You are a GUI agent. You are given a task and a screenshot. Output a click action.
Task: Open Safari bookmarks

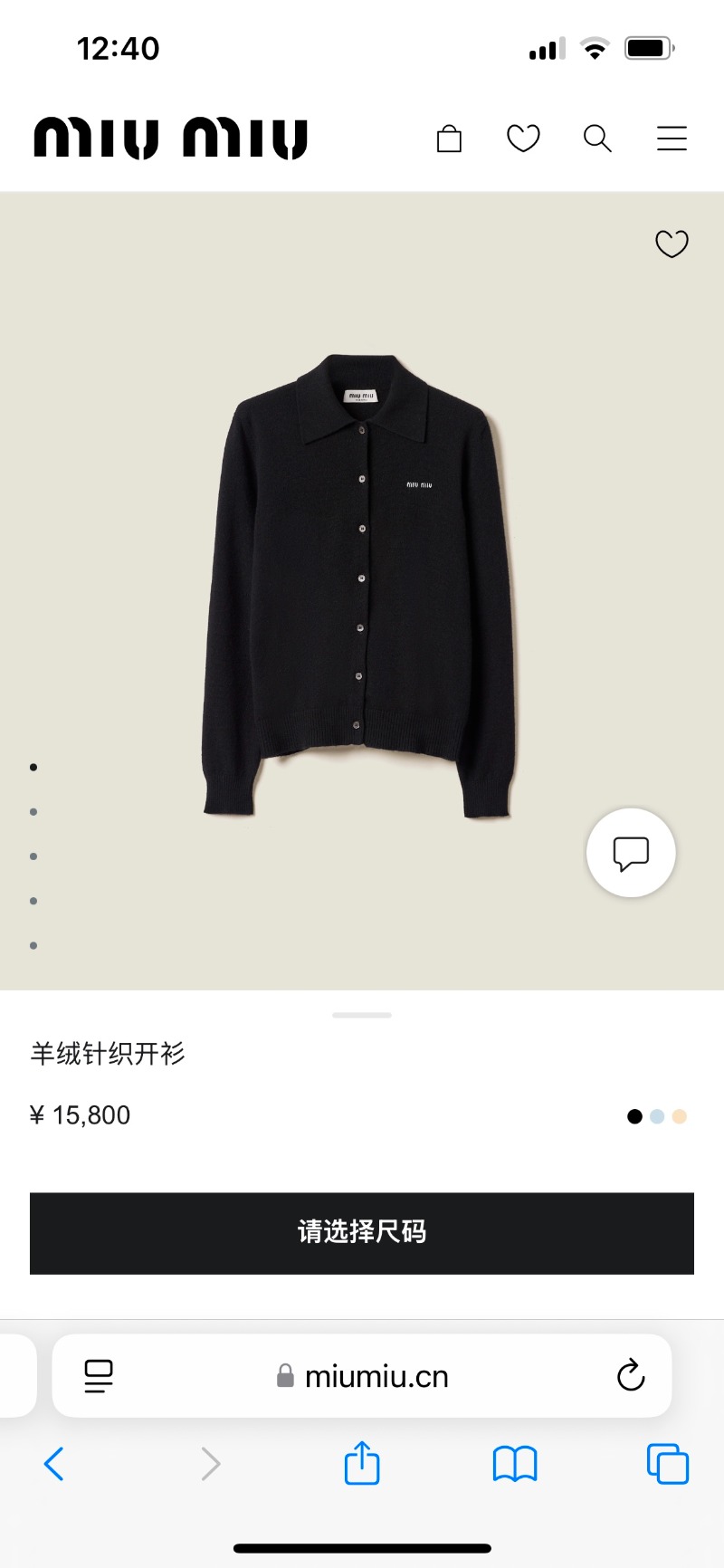[x=515, y=1464]
